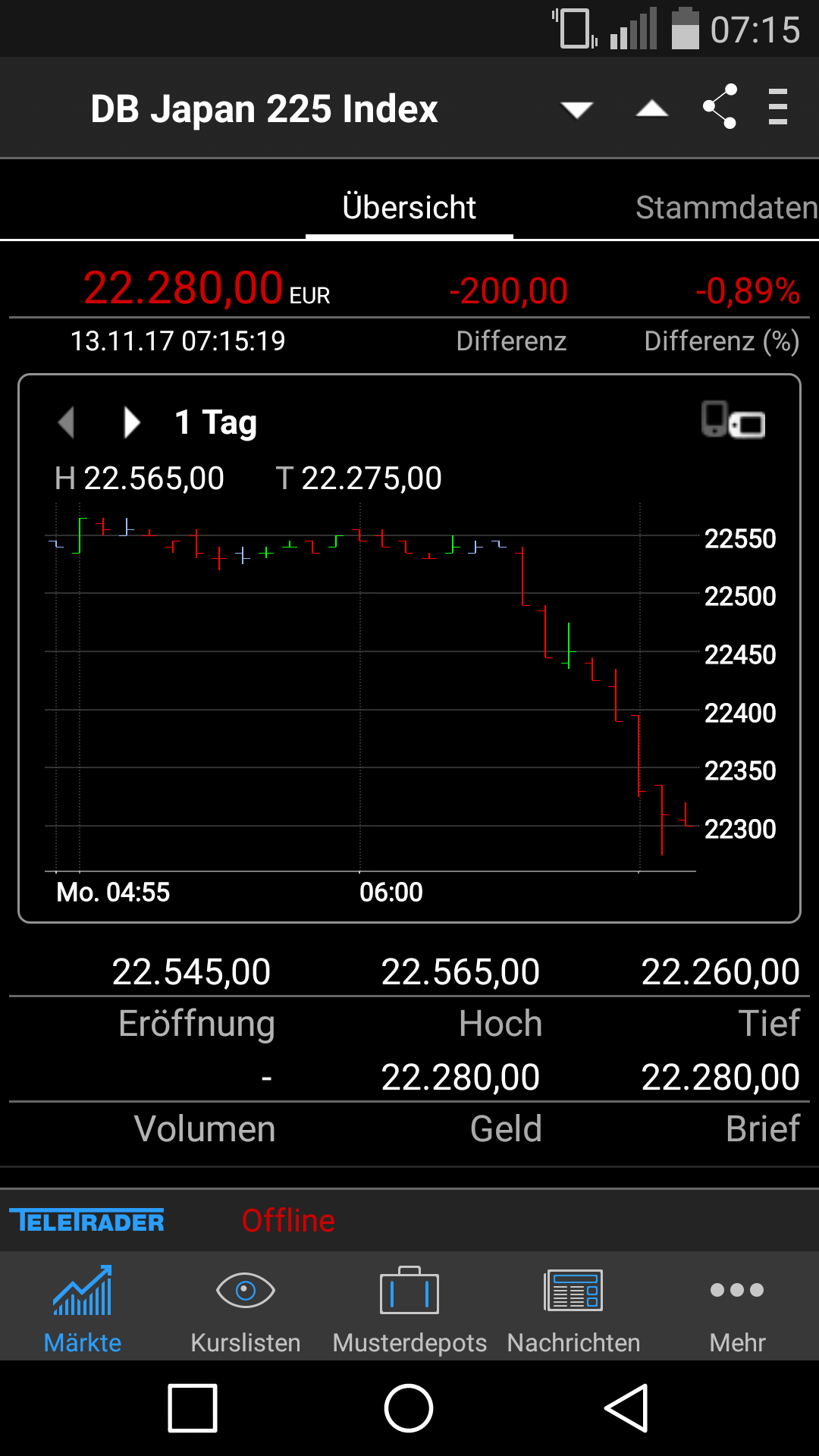Viewport: 819px width, 1456px height.
Task: Collapse using the upward arrow in title bar
Action: [x=651, y=108]
